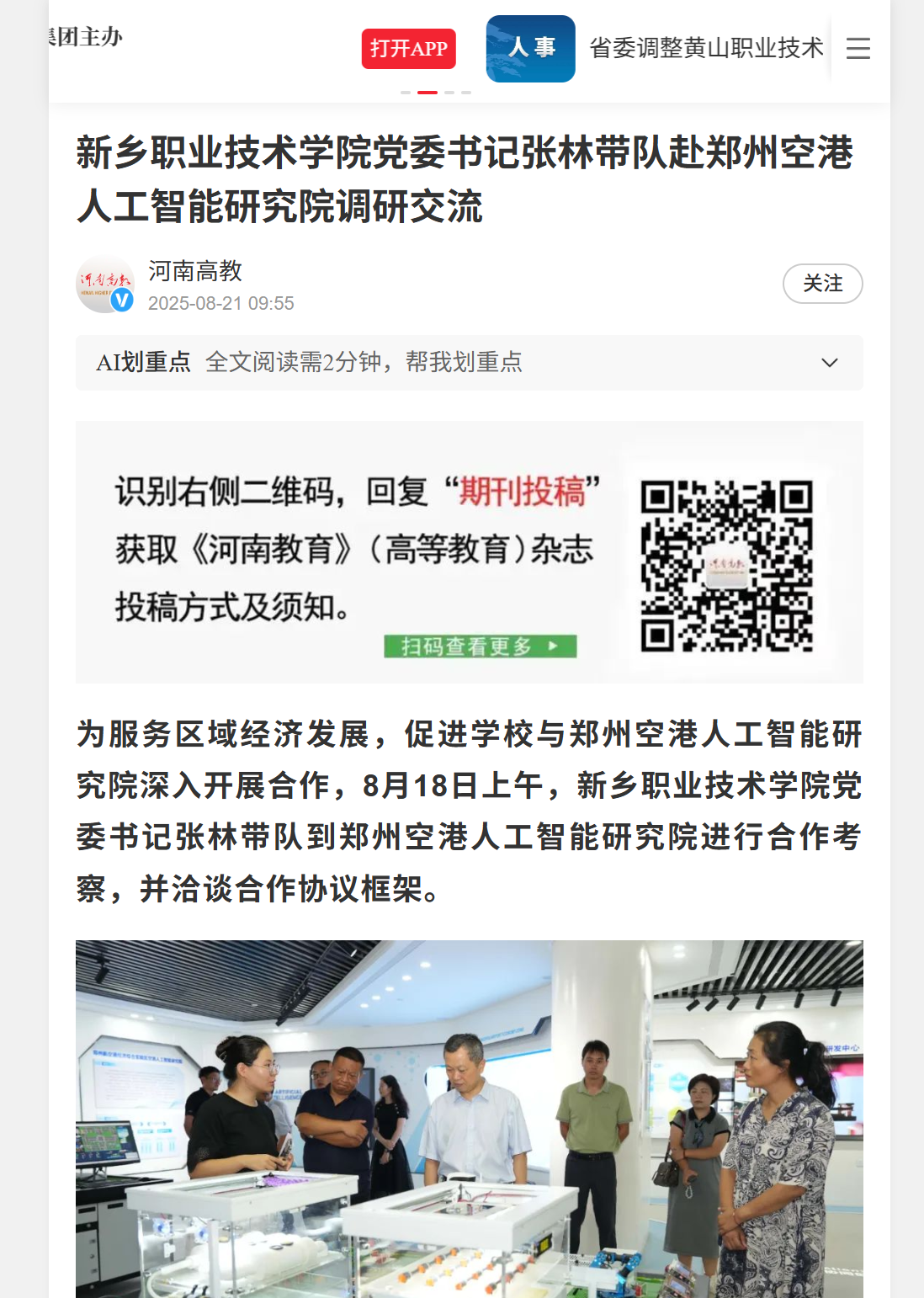Open the hamburger menu

point(858,49)
